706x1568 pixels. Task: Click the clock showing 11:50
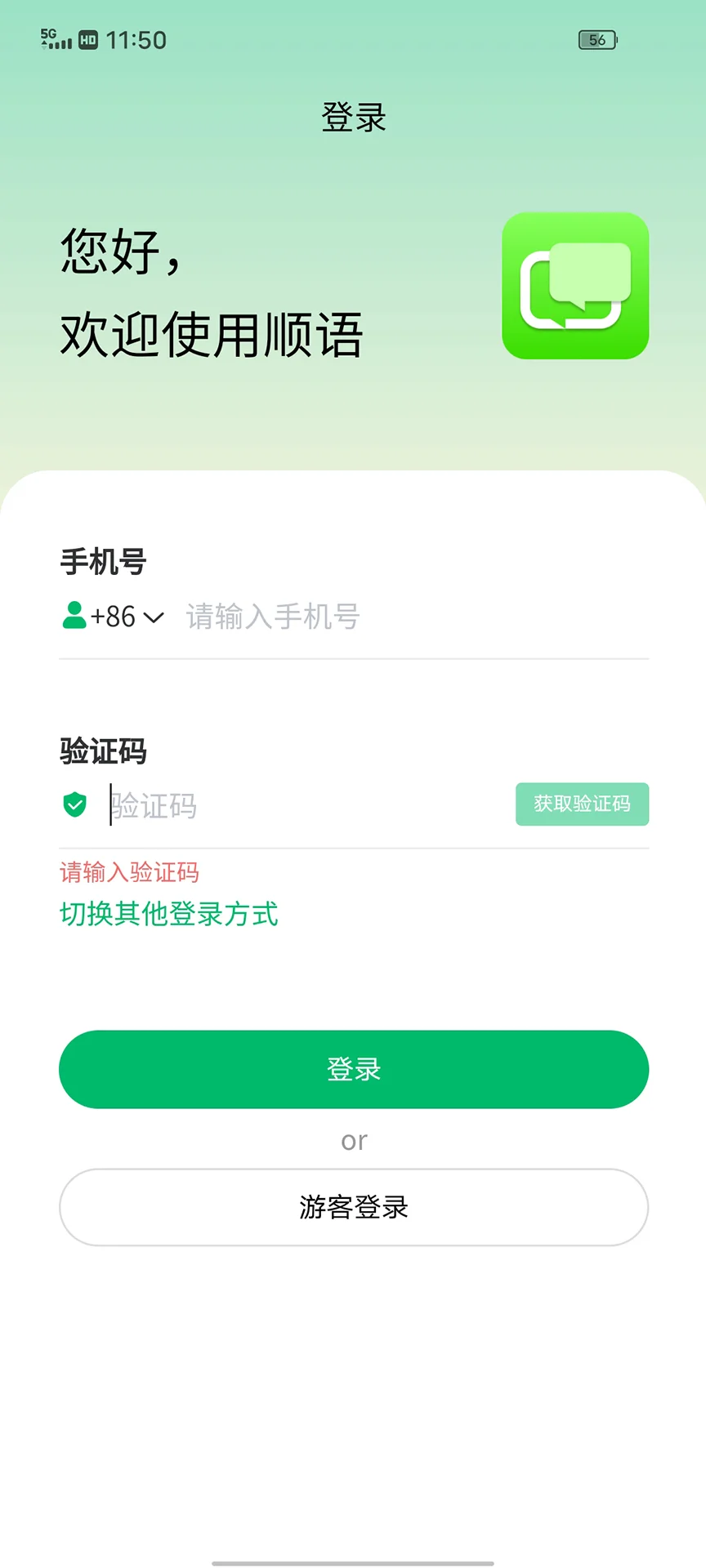(136, 39)
